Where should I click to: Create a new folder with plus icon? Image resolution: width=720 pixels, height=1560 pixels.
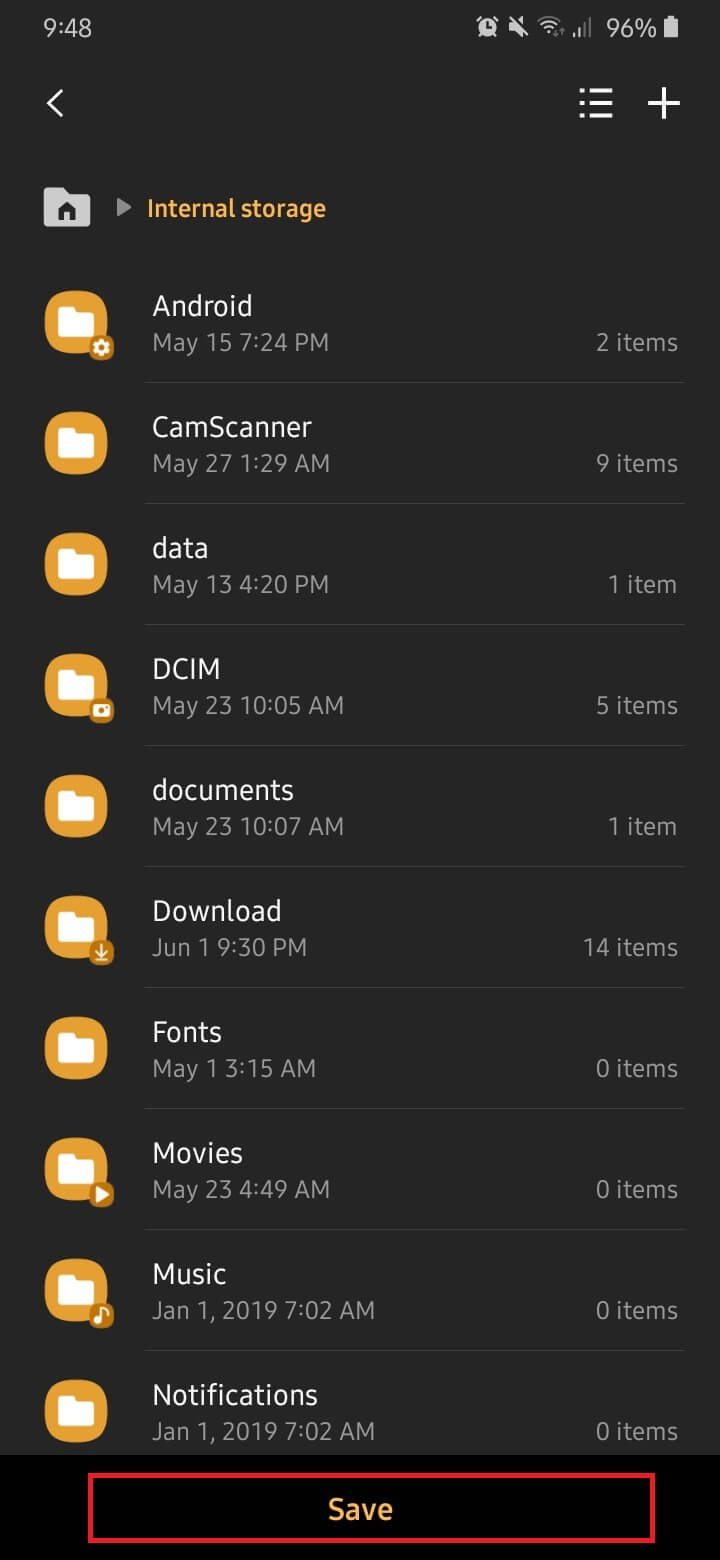(664, 103)
